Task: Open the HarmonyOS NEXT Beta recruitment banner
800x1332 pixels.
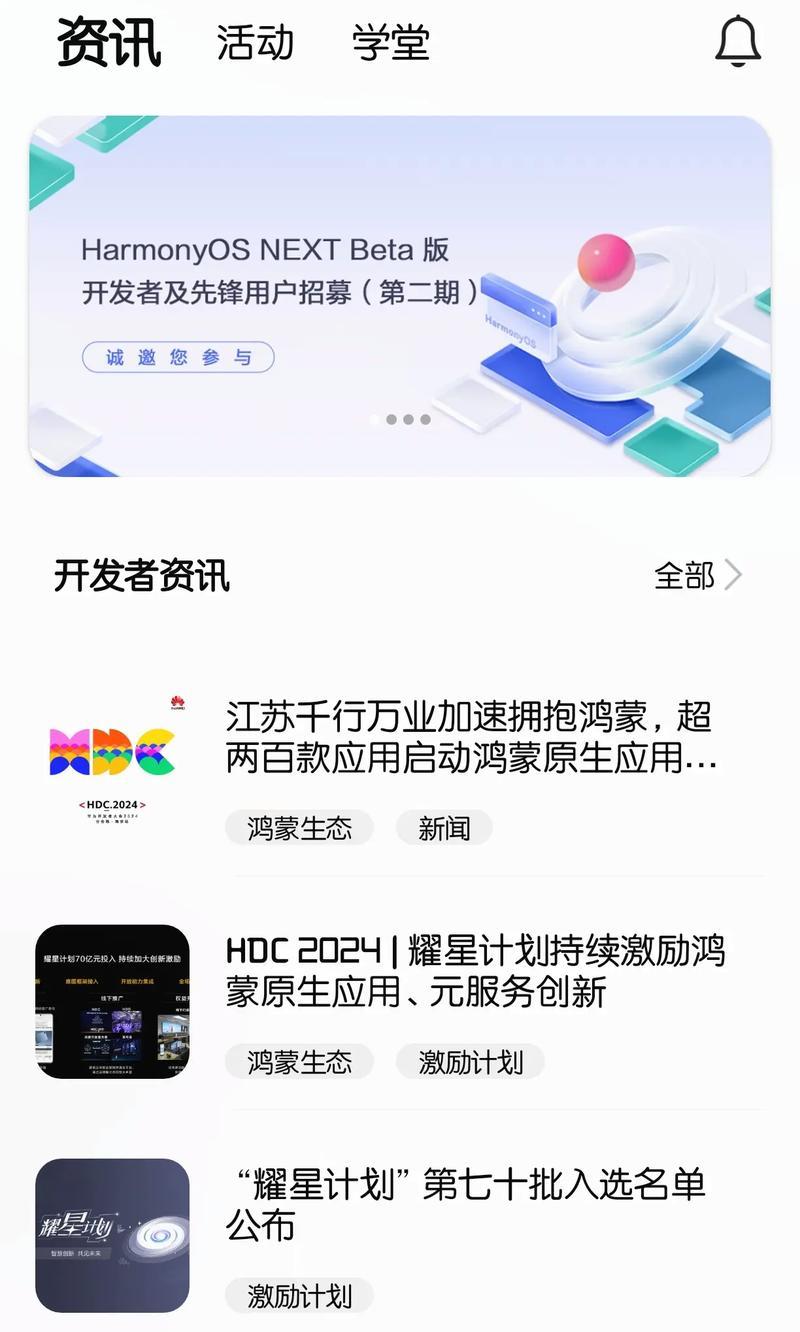Action: pos(400,296)
